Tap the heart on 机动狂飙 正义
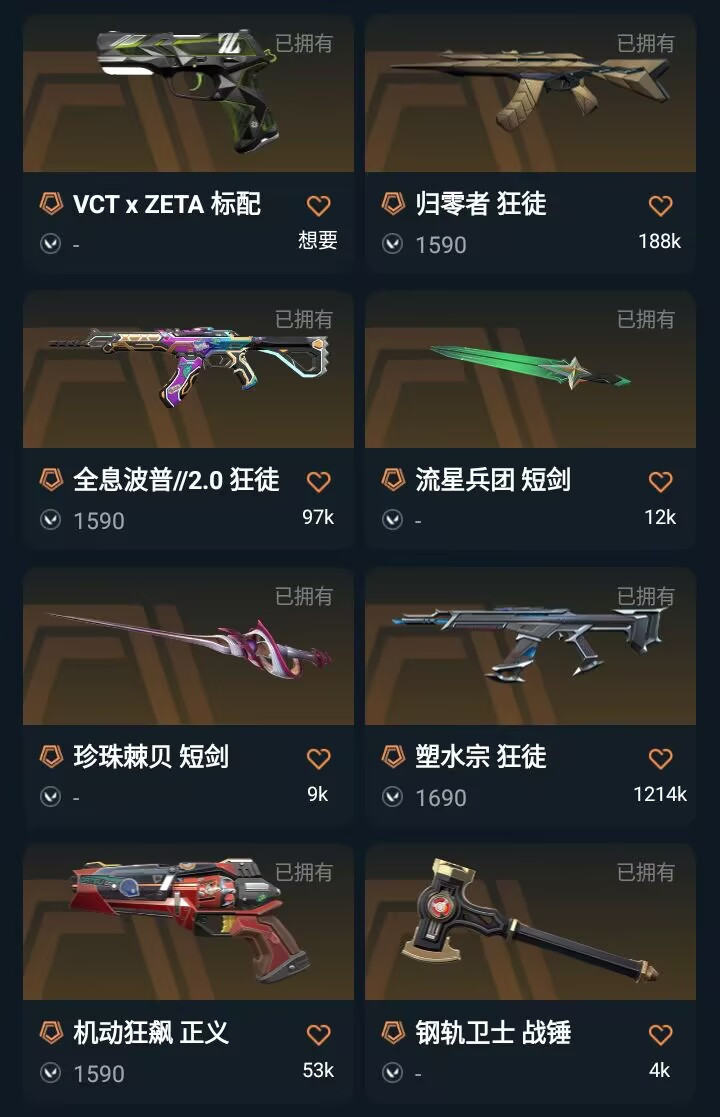Image resolution: width=720 pixels, height=1117 pixels. tap(318, 1034)
